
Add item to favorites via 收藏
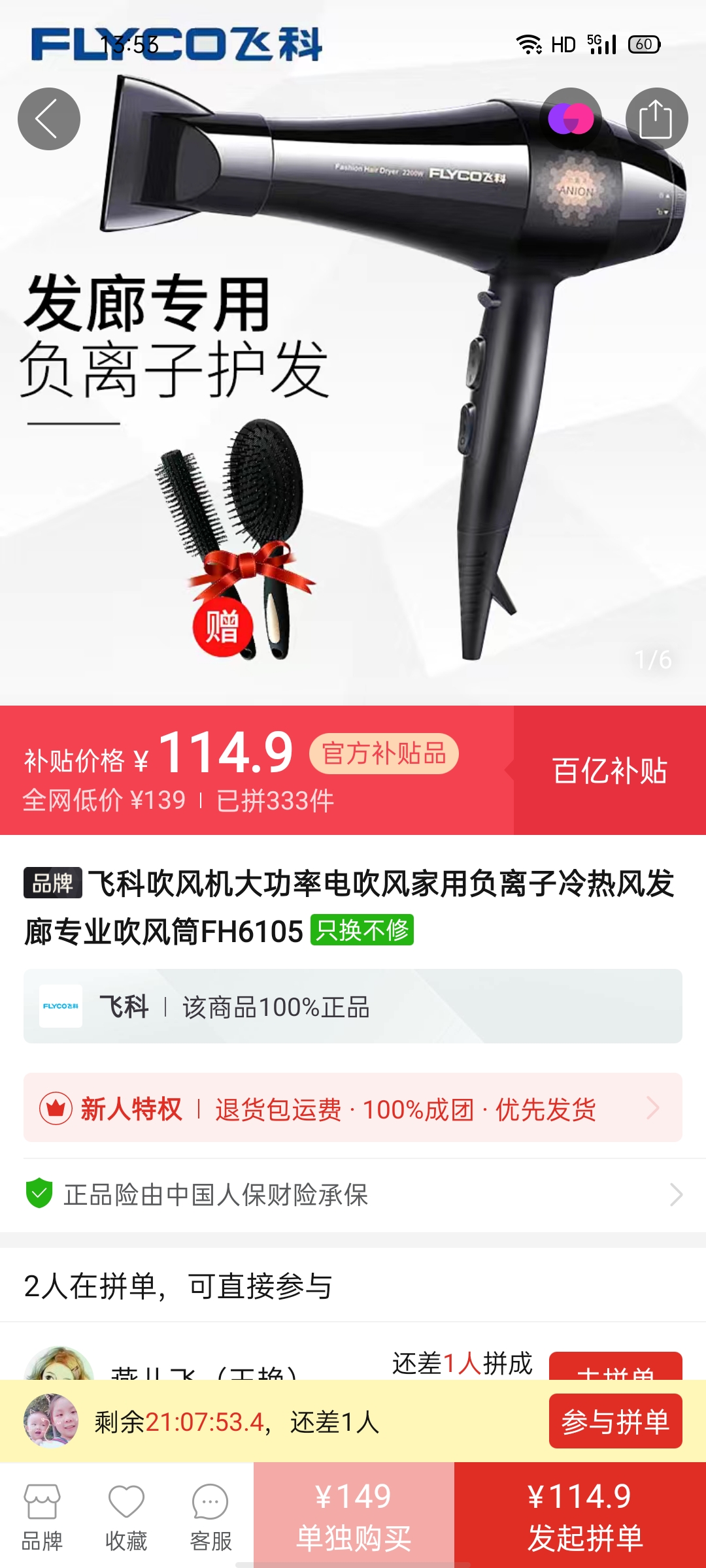point(126,1516)
